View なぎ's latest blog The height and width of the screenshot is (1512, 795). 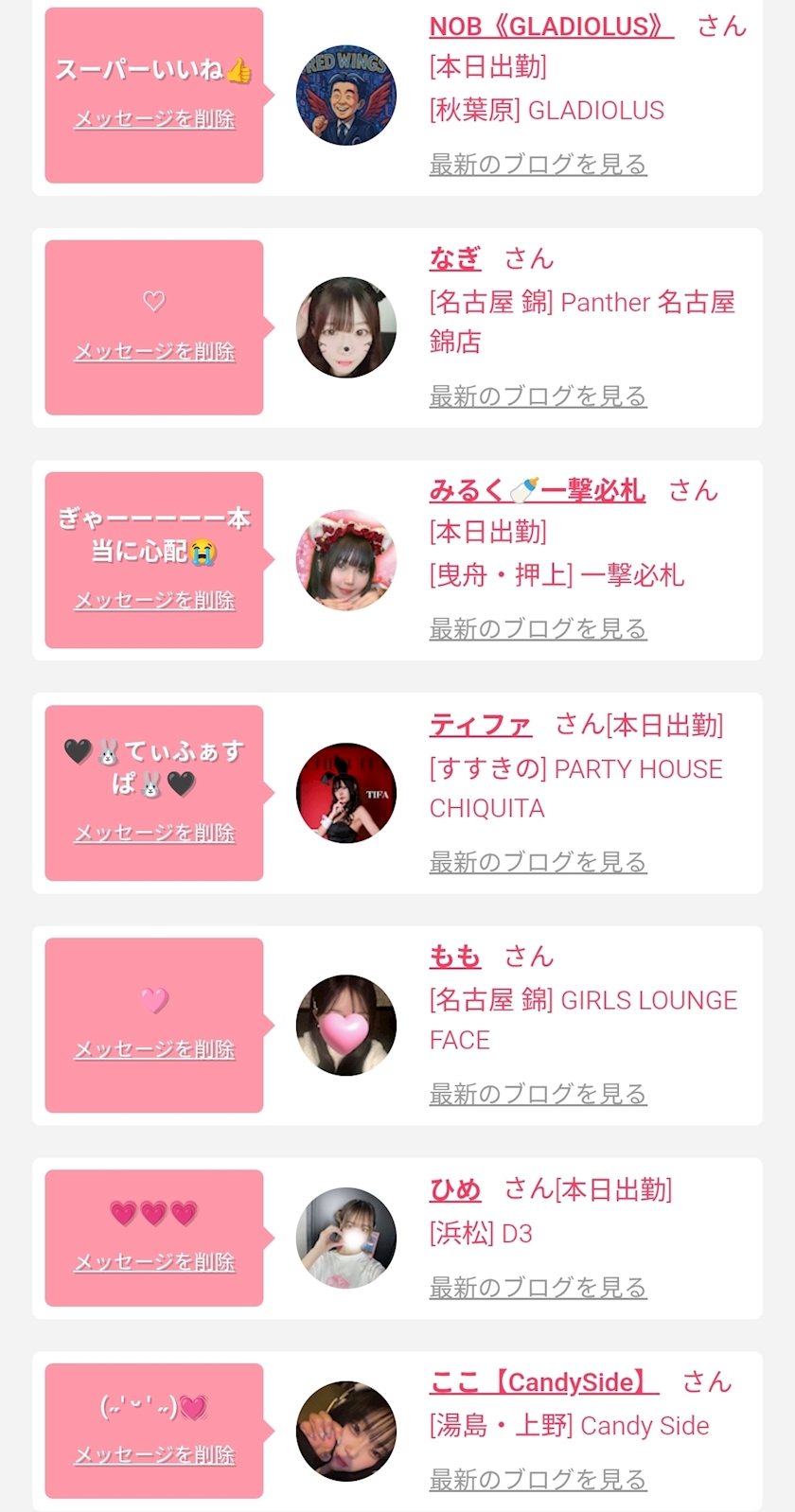tap(538, 396)
